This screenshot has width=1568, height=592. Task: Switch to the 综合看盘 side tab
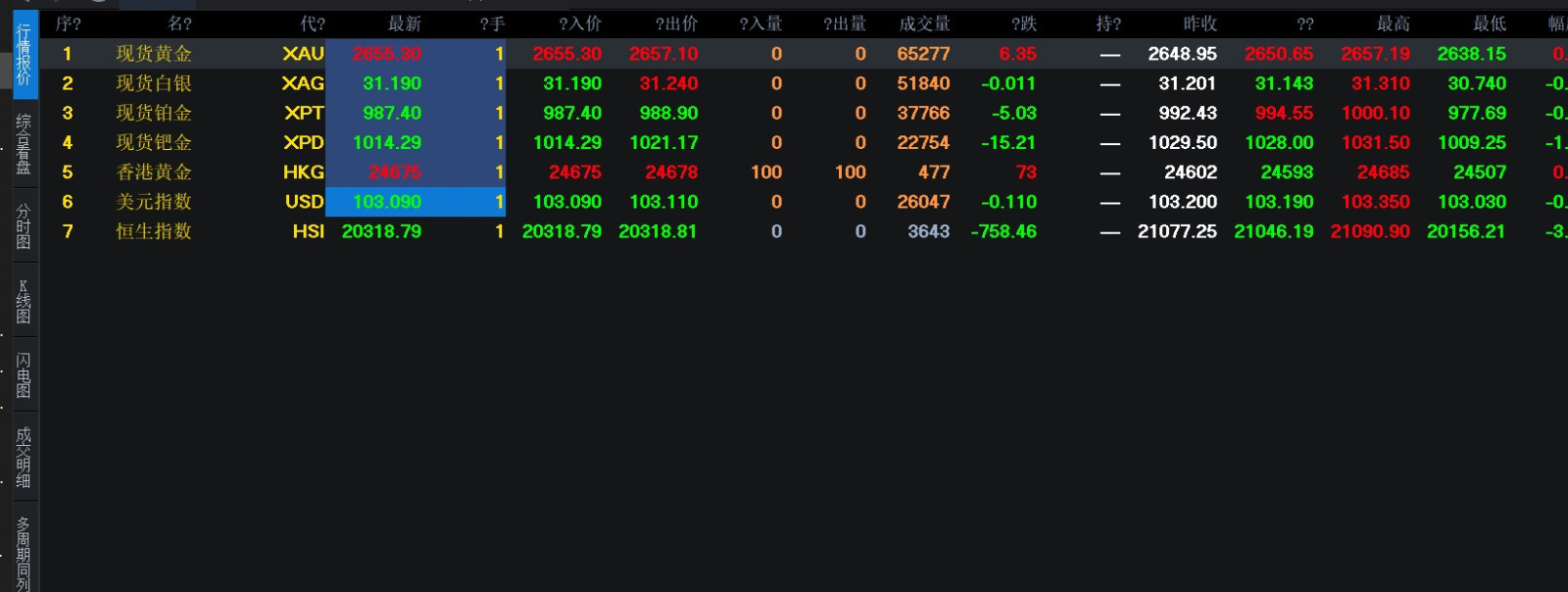(24, 143)
